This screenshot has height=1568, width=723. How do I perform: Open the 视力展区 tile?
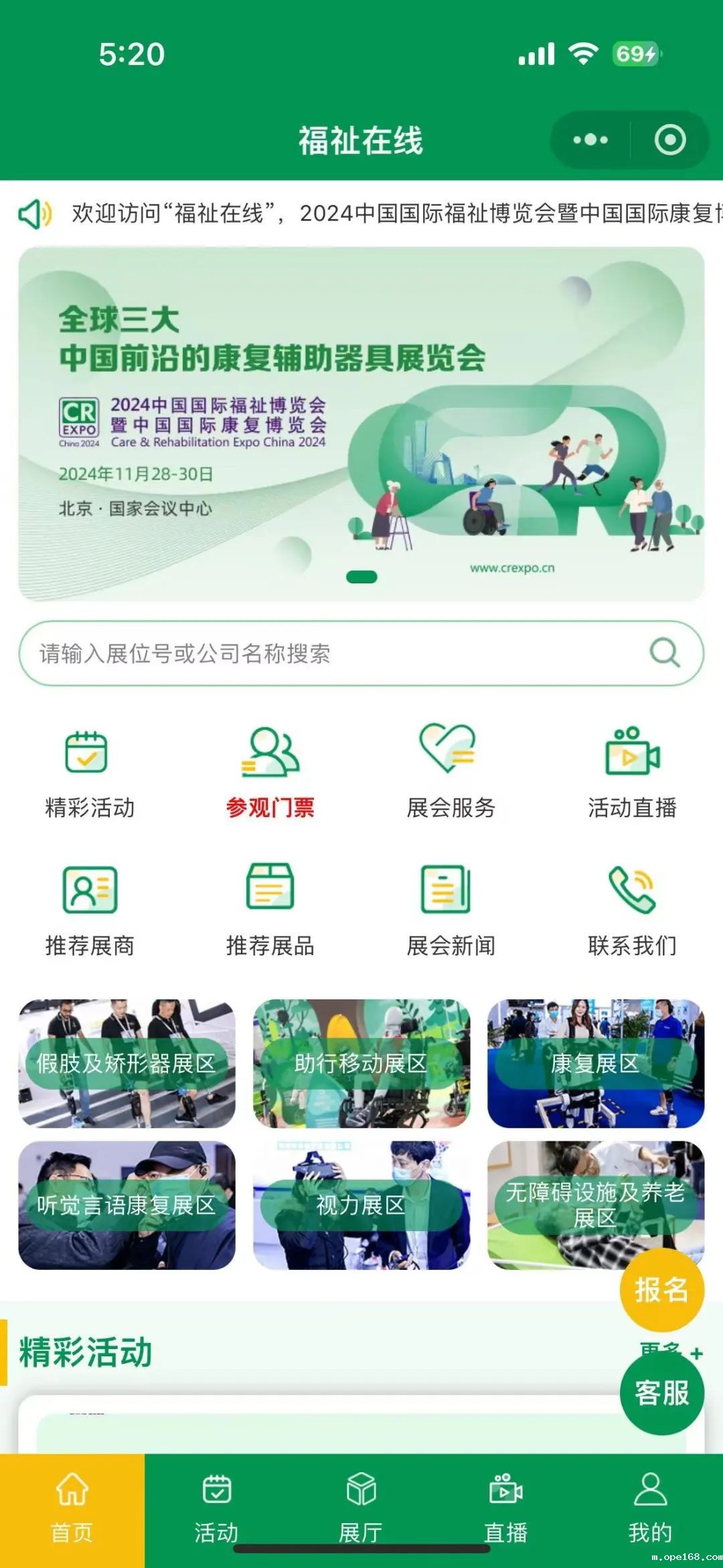click(361, 1205)
